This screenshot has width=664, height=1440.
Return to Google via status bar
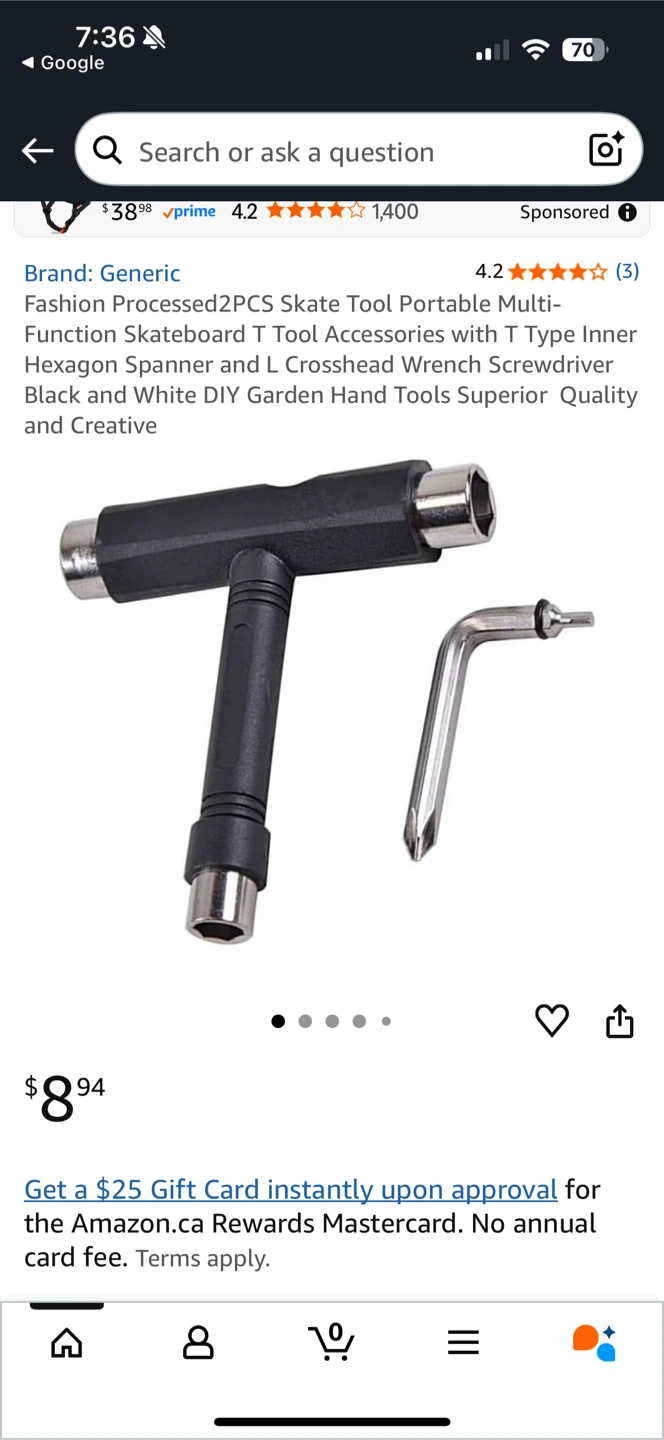[63, 63]
